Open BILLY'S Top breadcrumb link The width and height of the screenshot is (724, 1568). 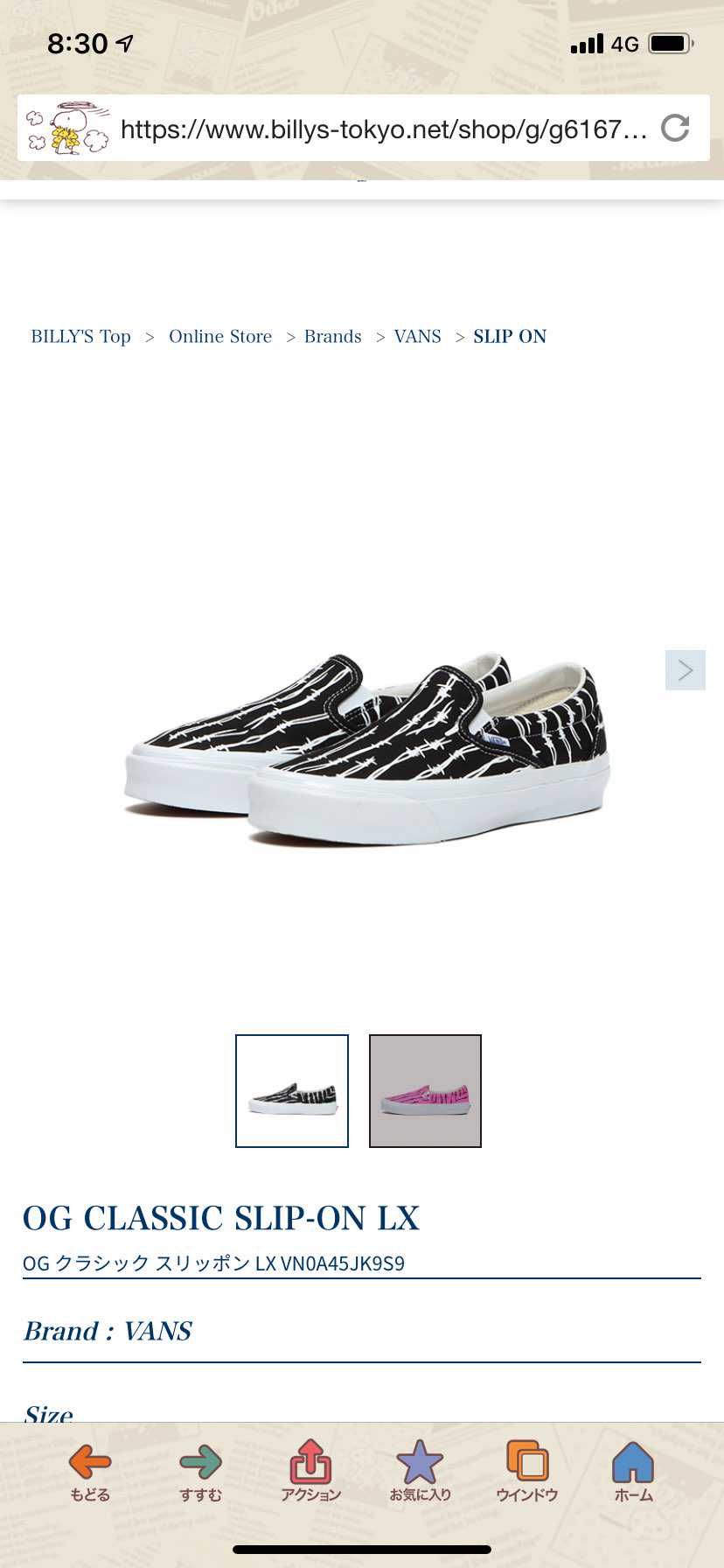pyautogui.click(x=80, y=337)
